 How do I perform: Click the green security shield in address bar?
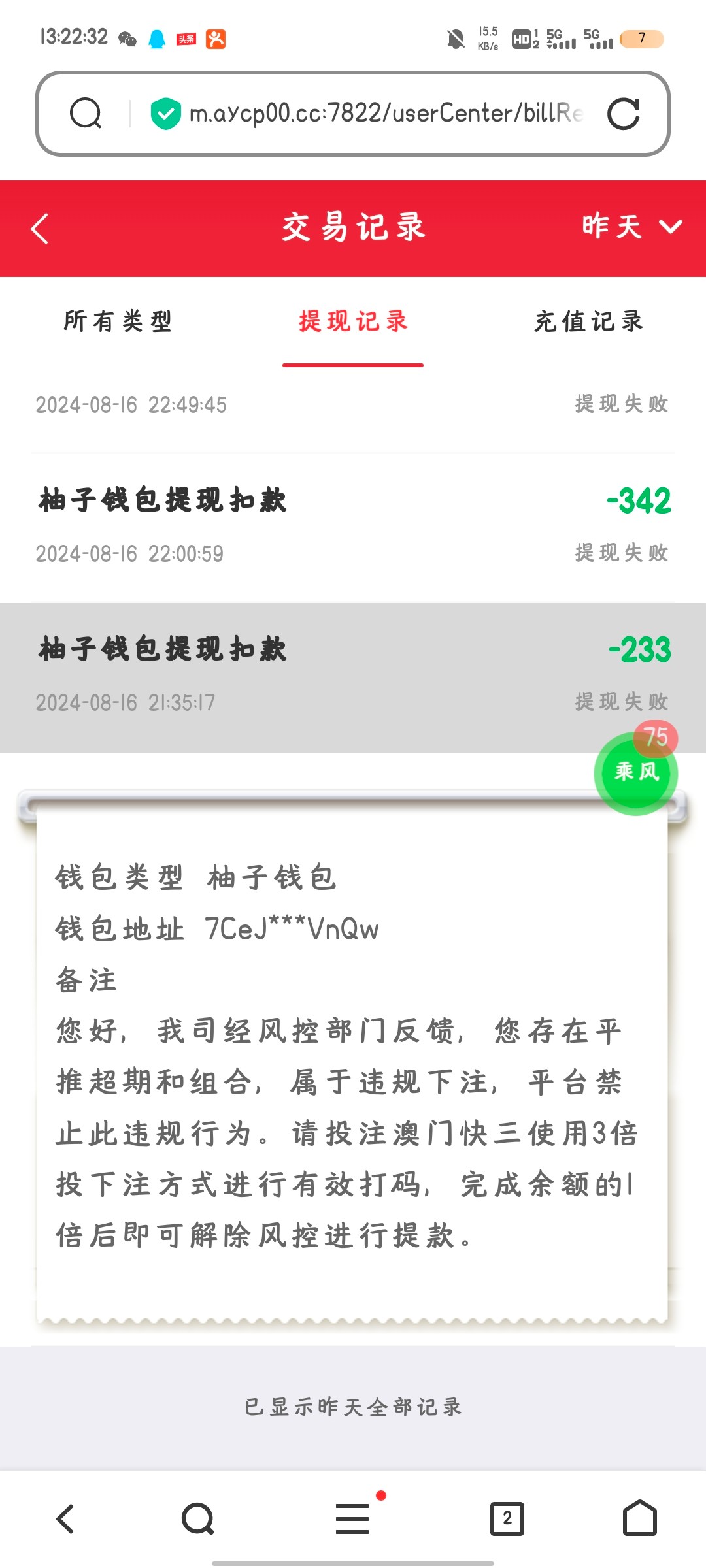click(167, 112)
